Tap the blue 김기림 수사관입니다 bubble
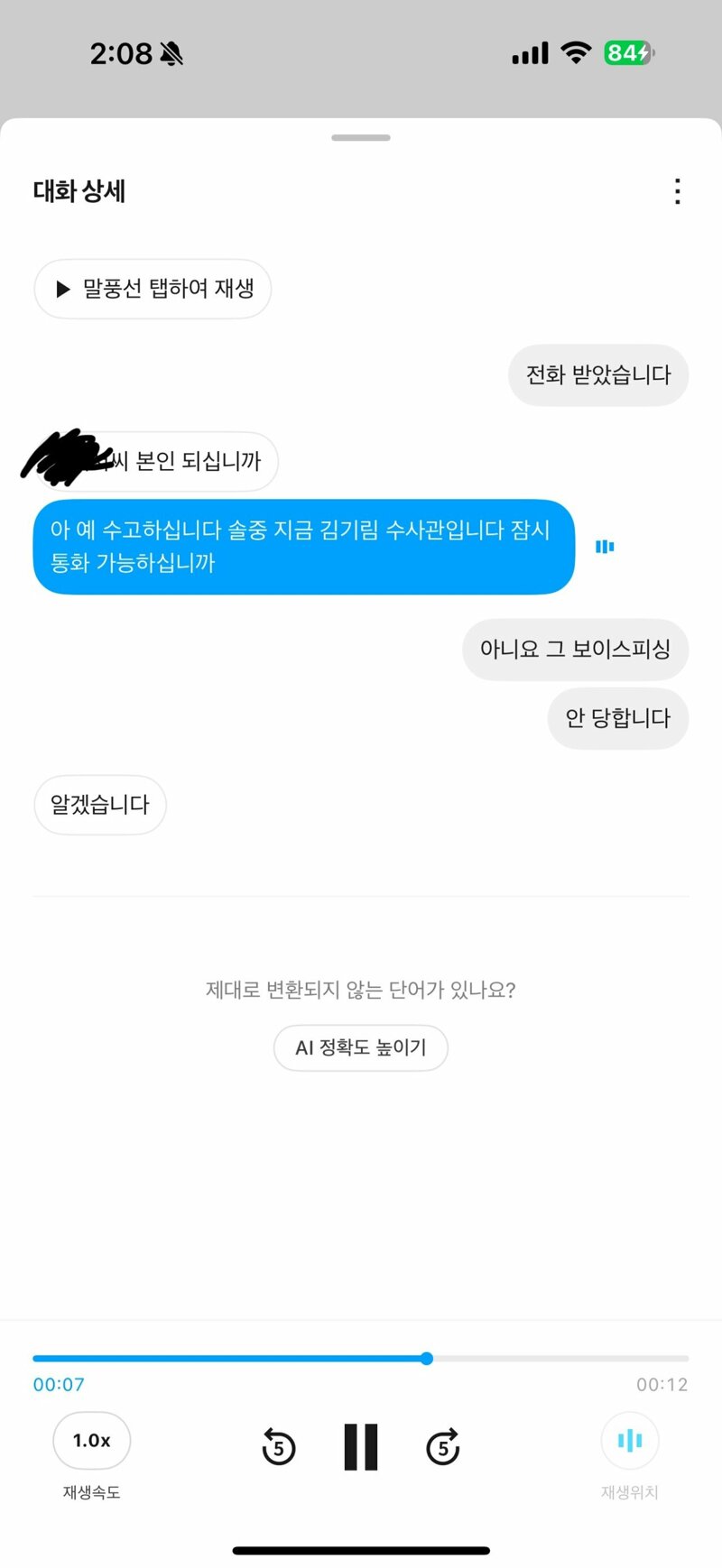Screen dimensions: 722x1568 [x=304, y=547]
